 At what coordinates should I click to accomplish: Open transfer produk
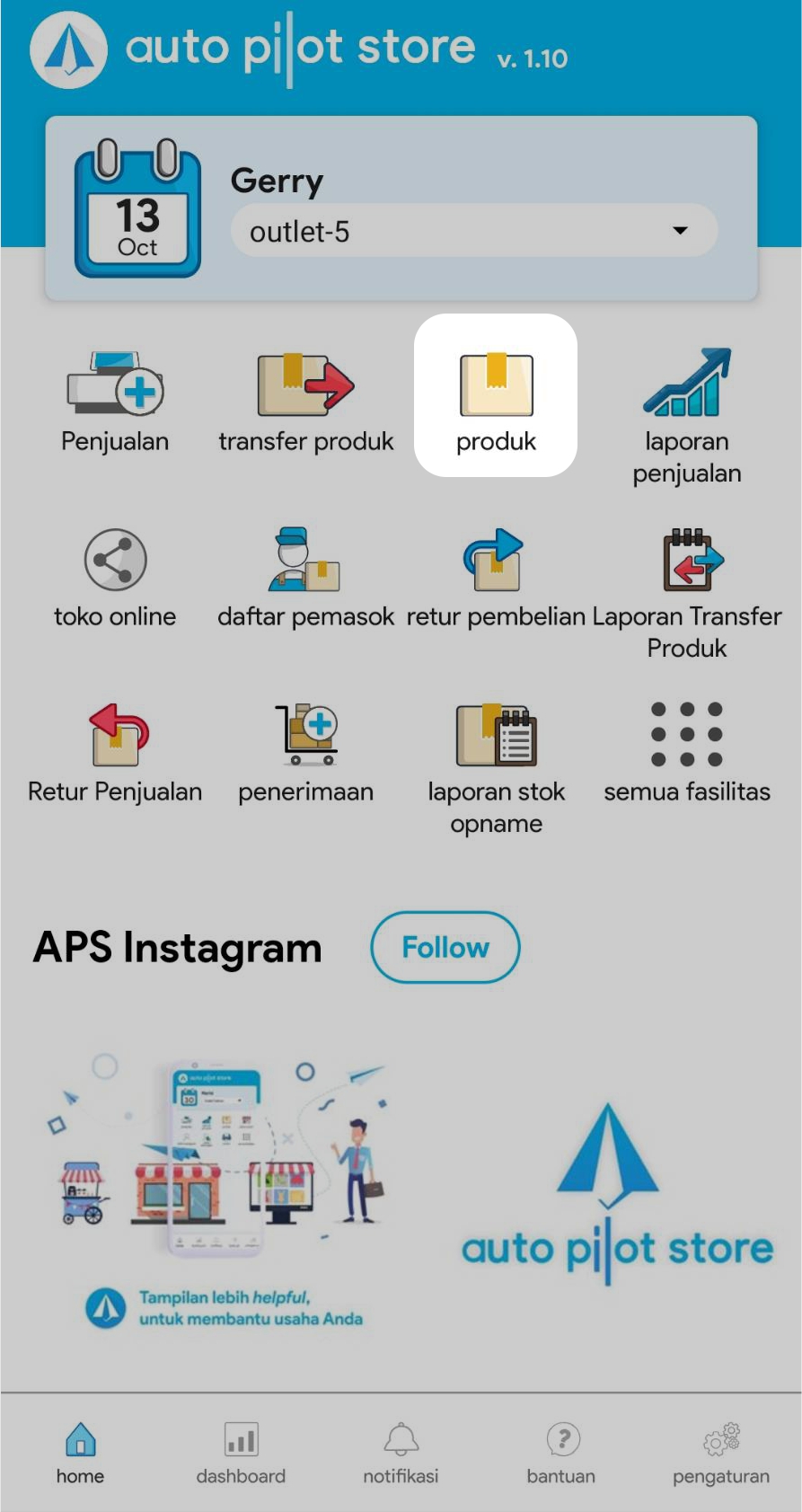(x=305, y=400)
